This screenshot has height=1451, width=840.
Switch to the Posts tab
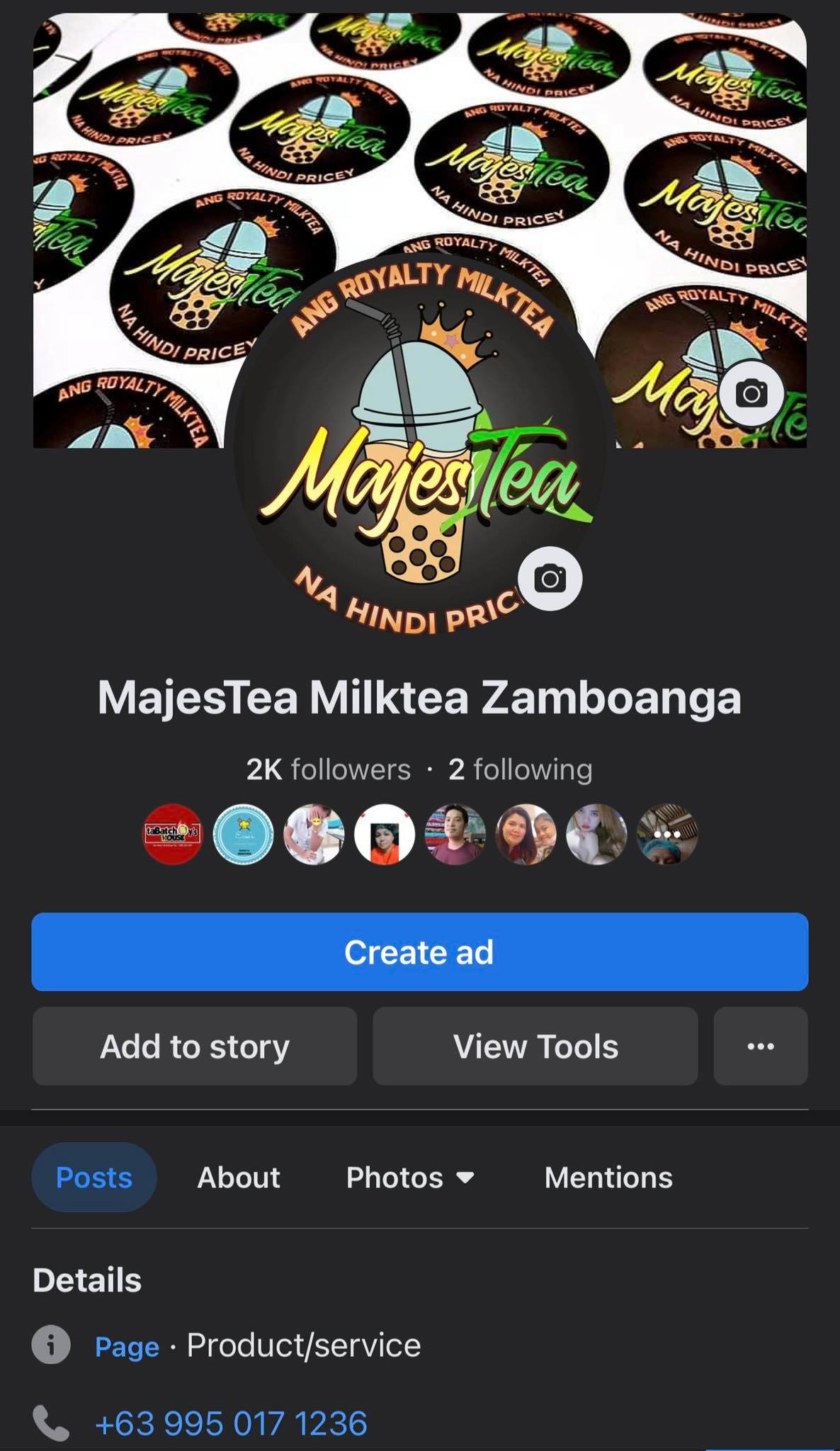pyautogui.click(x=94, y=1177)
